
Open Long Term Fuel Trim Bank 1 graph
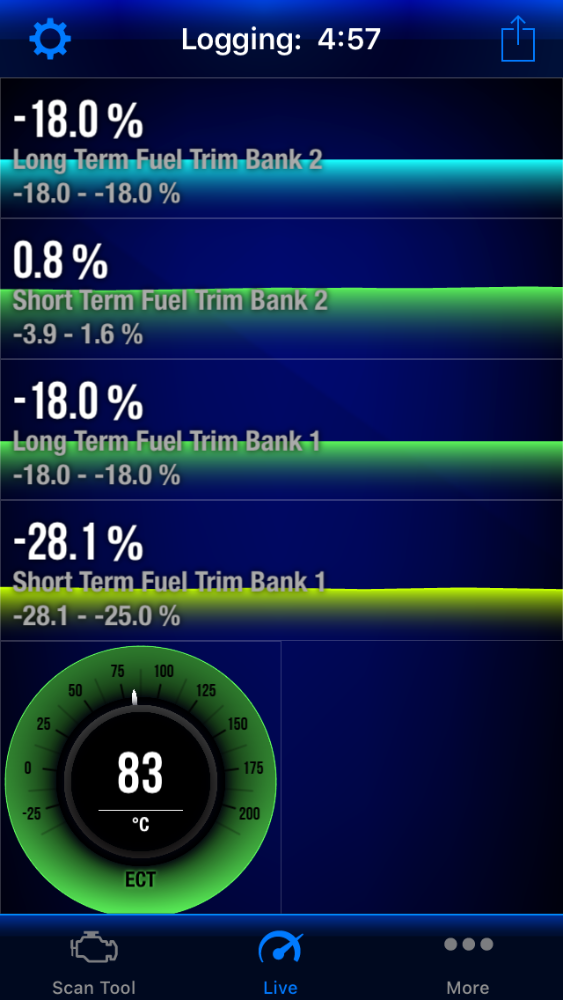point(281,430)
